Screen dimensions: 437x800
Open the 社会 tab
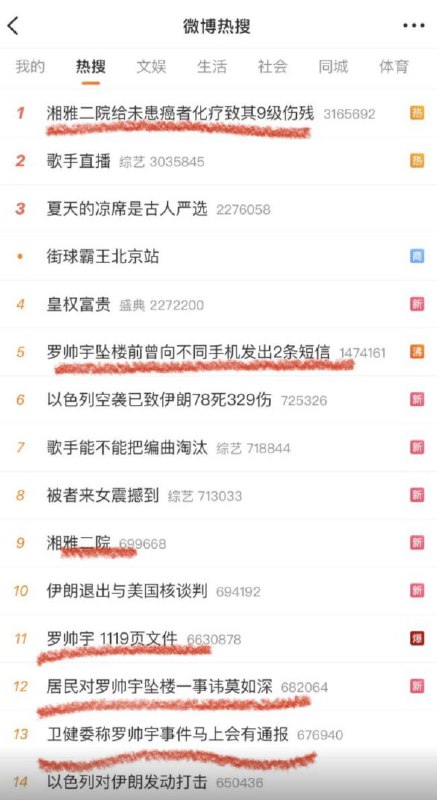click(x=273, y=67)
